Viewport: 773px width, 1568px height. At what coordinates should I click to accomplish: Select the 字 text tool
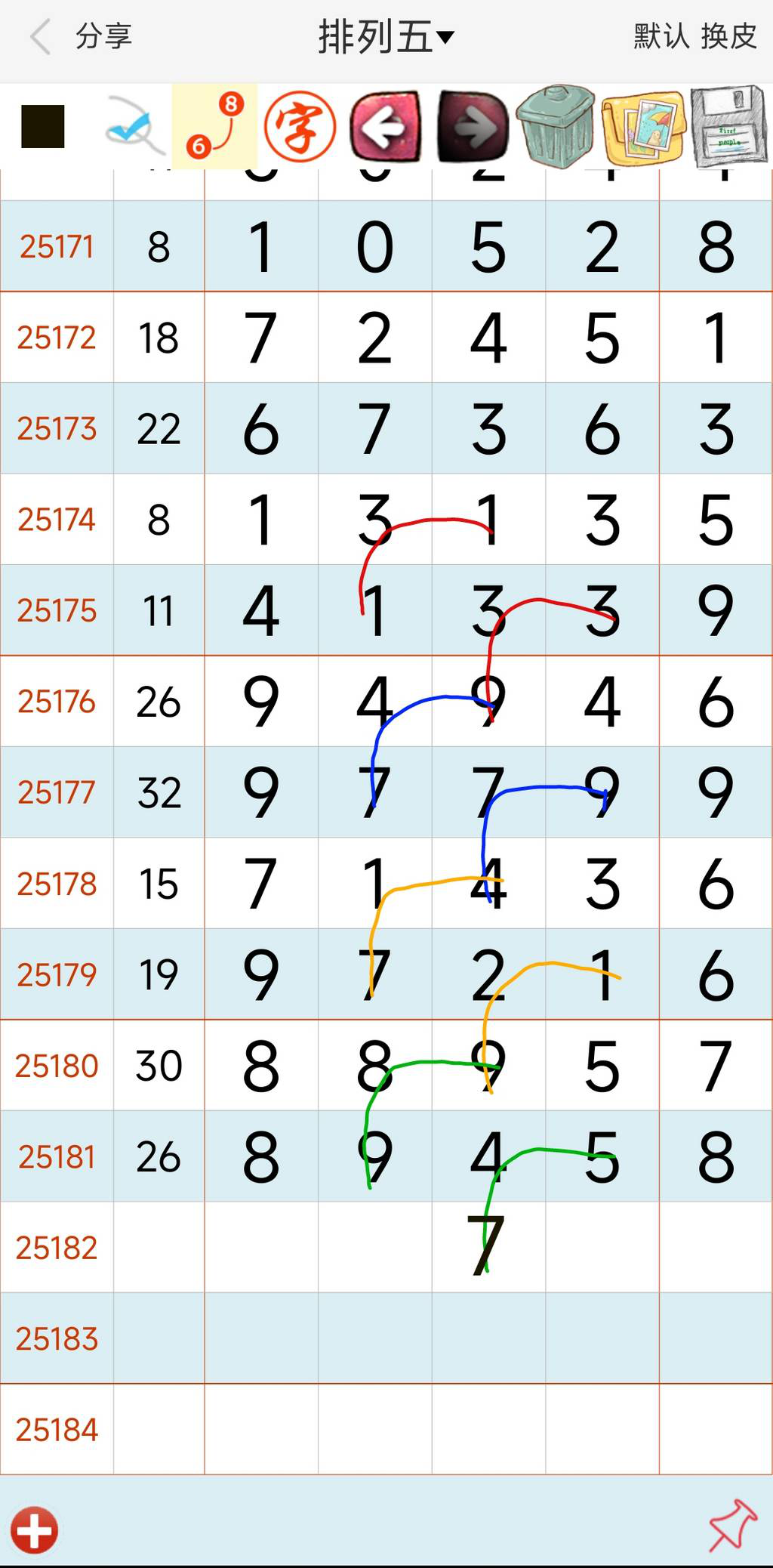tap(300, 126)
